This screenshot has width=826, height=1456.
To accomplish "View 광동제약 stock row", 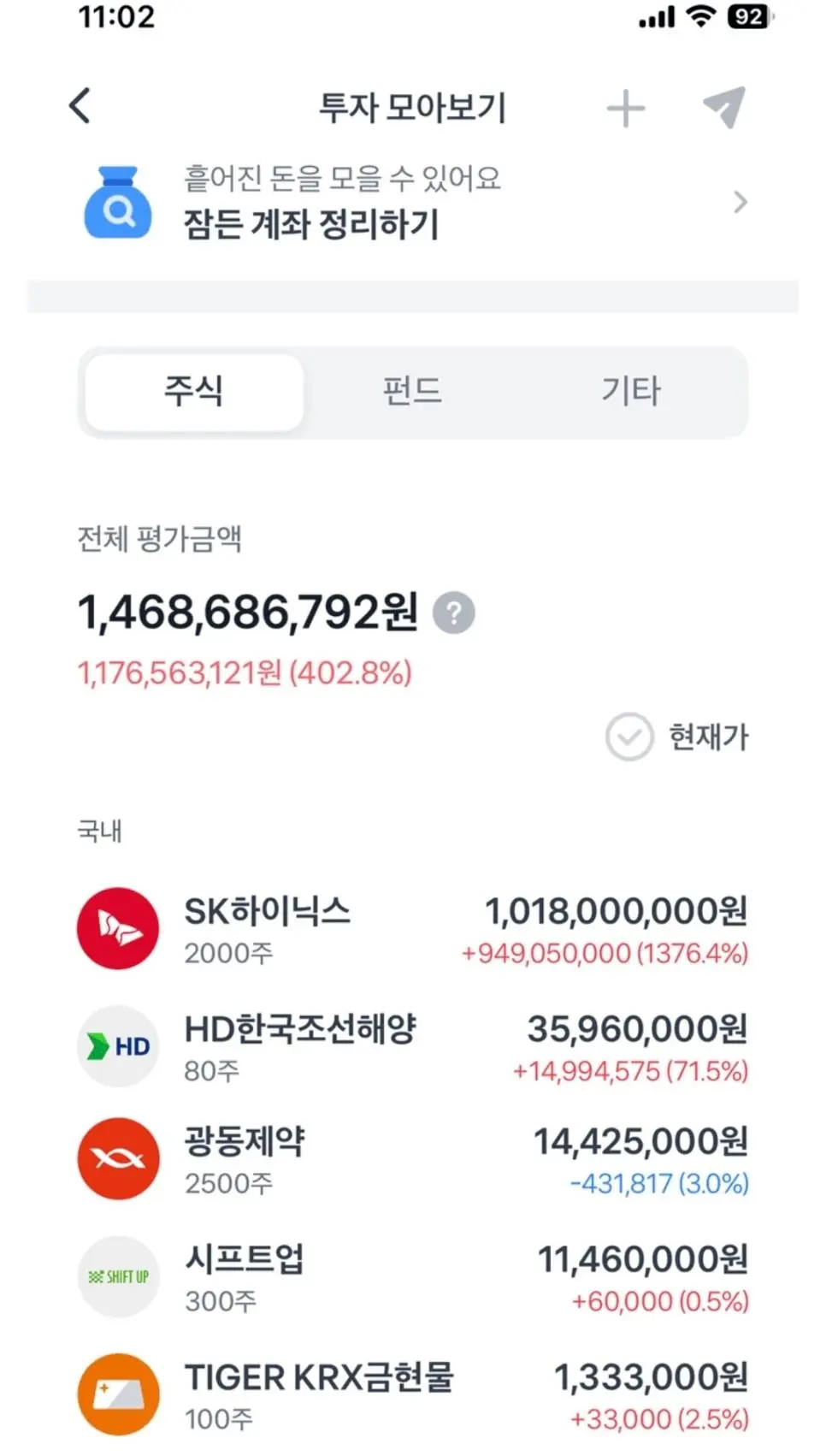I will (x=413, y=1160).
